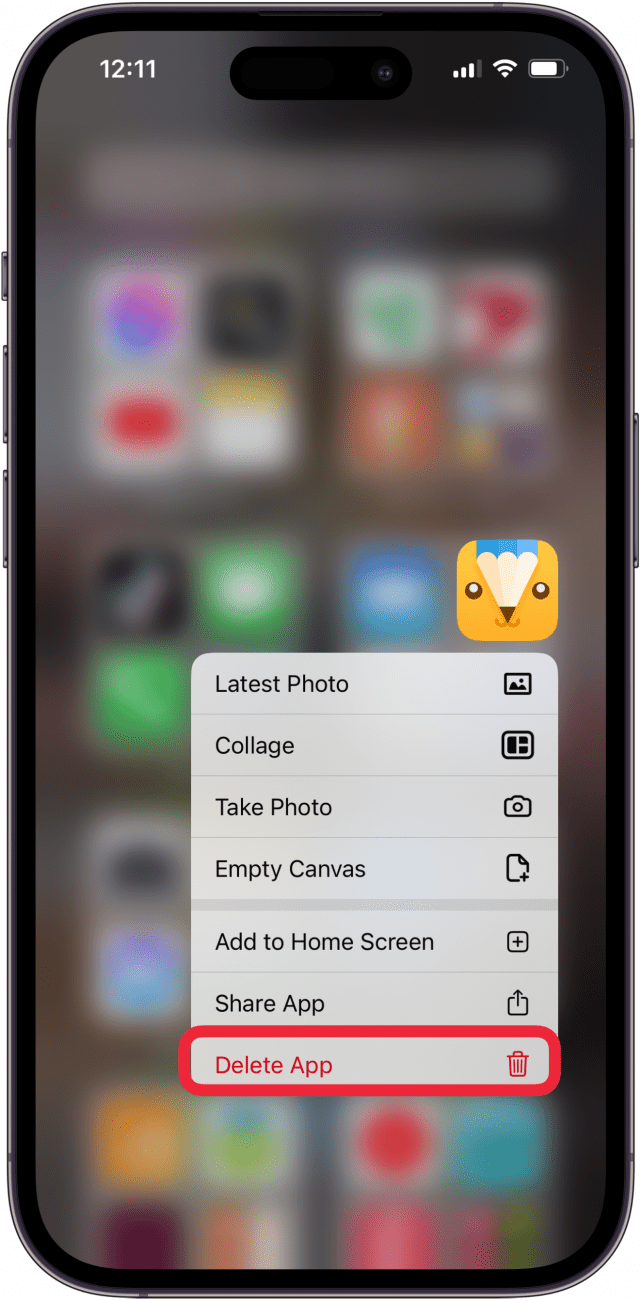Add the app to Home Screen
642x1301 pixels.
click(373, 942)
